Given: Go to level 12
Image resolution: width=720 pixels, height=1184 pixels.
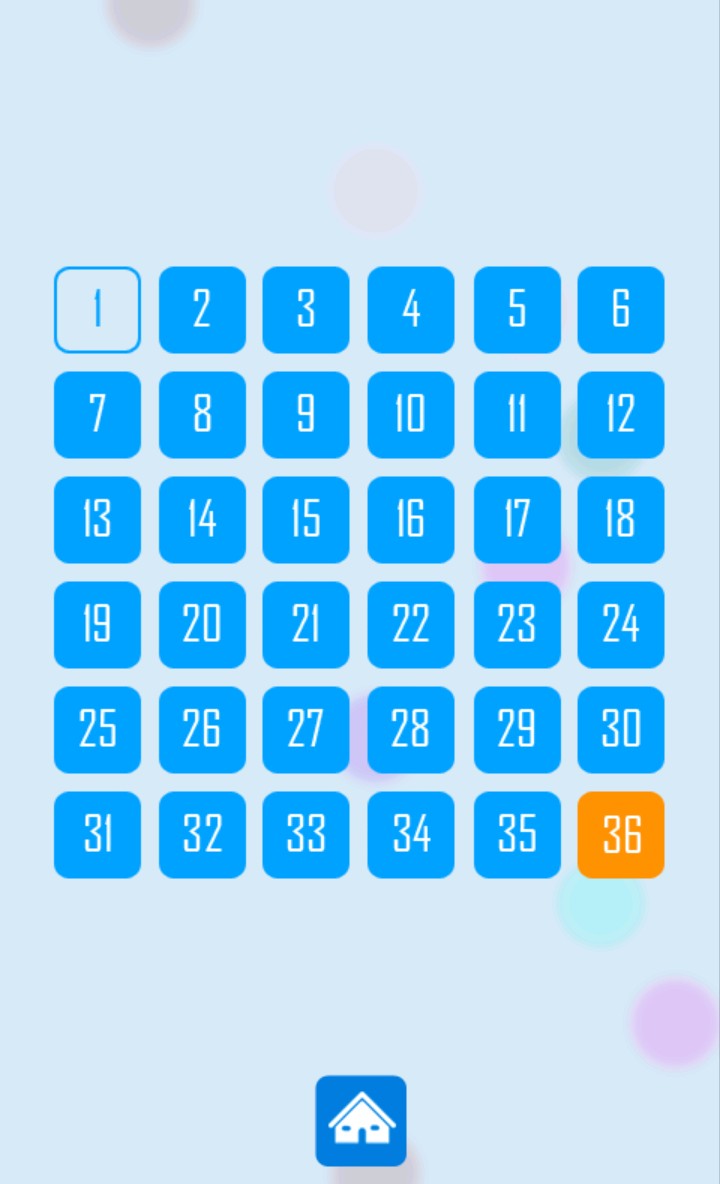Looking at the screenshot, I should tap(621, 415).
